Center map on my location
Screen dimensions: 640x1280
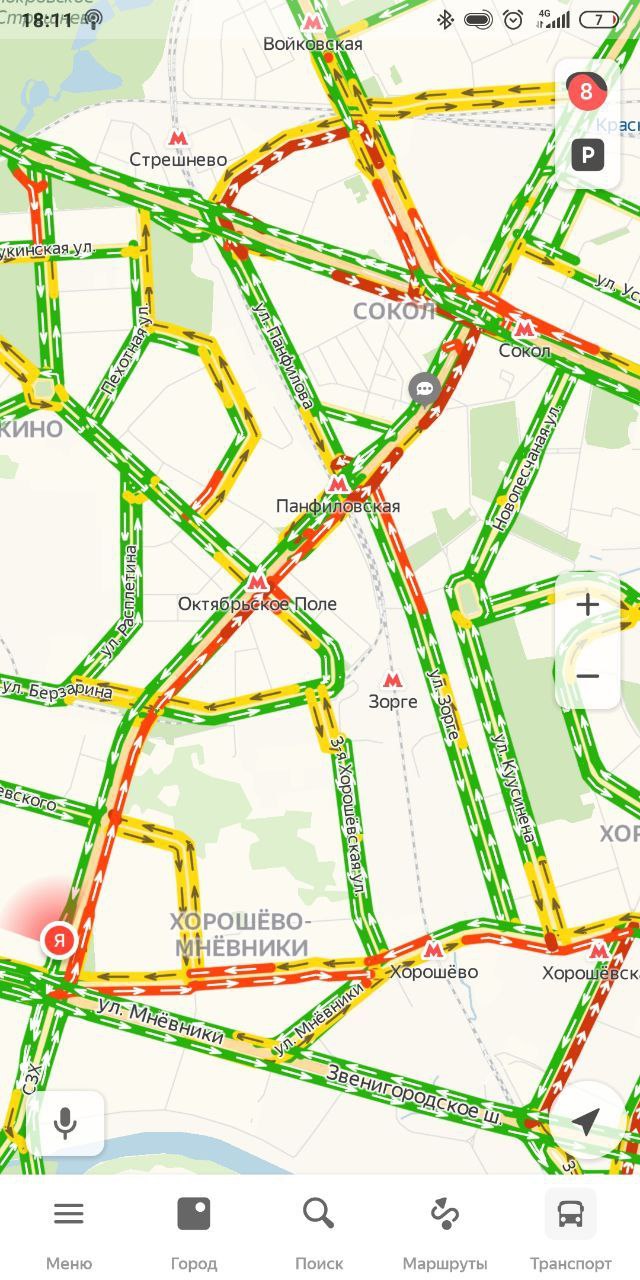click(587, 1120)
